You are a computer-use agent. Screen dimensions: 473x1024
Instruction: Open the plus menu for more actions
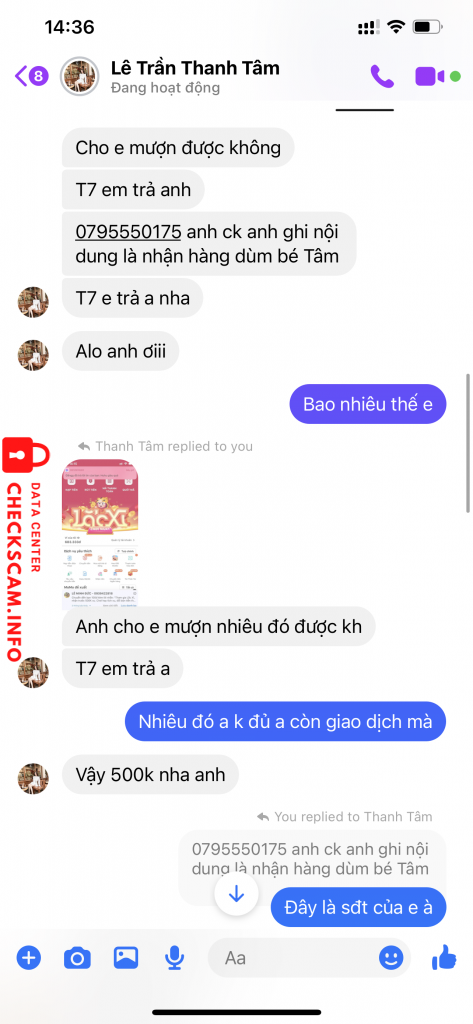click(x=29, y=958)
